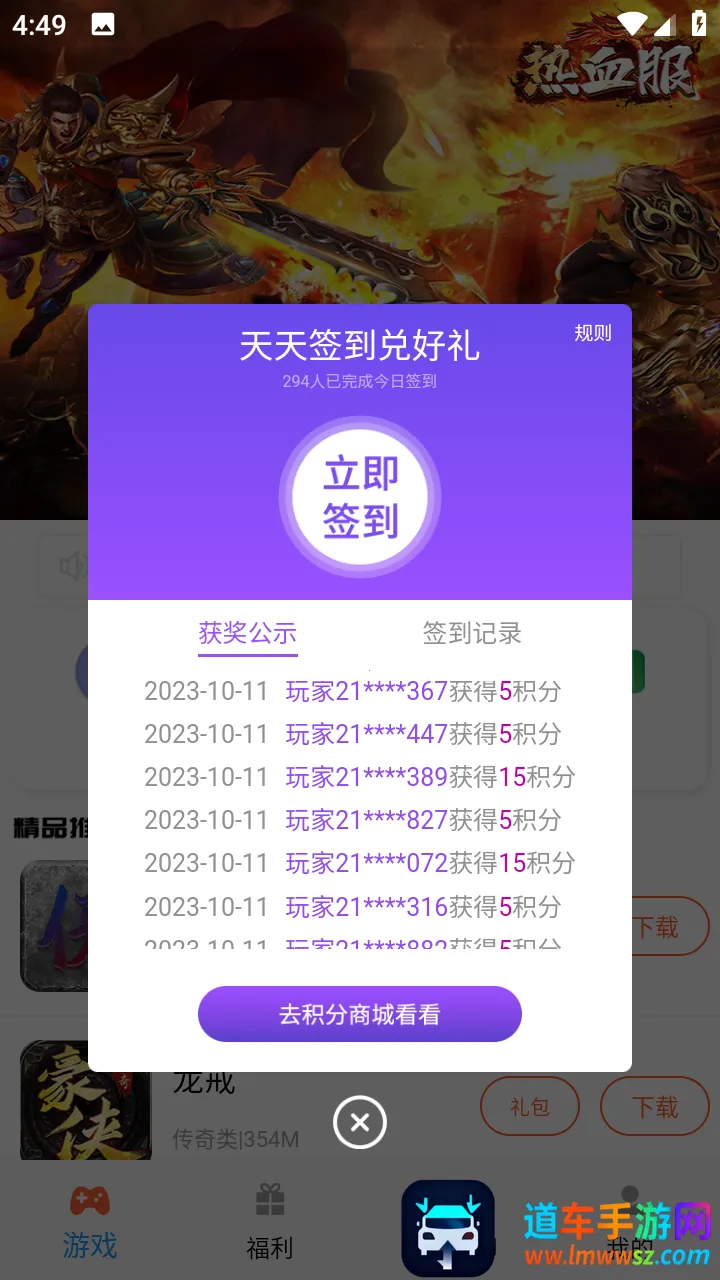
Task: Switch to the 签到记录 tab
Action: [472, 633]
